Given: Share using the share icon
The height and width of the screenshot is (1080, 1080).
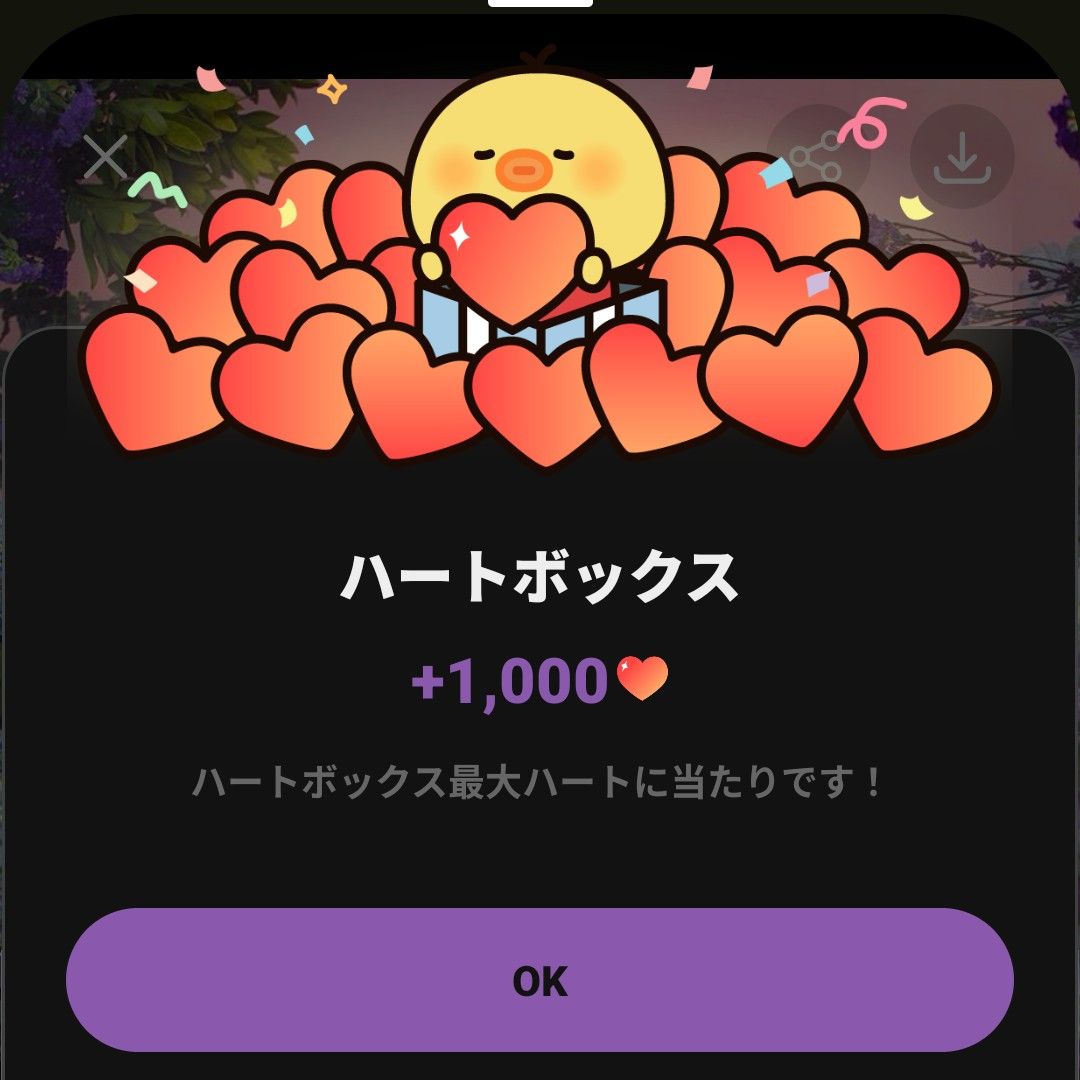Looking at the screenshot, I should click(x=816, y=157).
